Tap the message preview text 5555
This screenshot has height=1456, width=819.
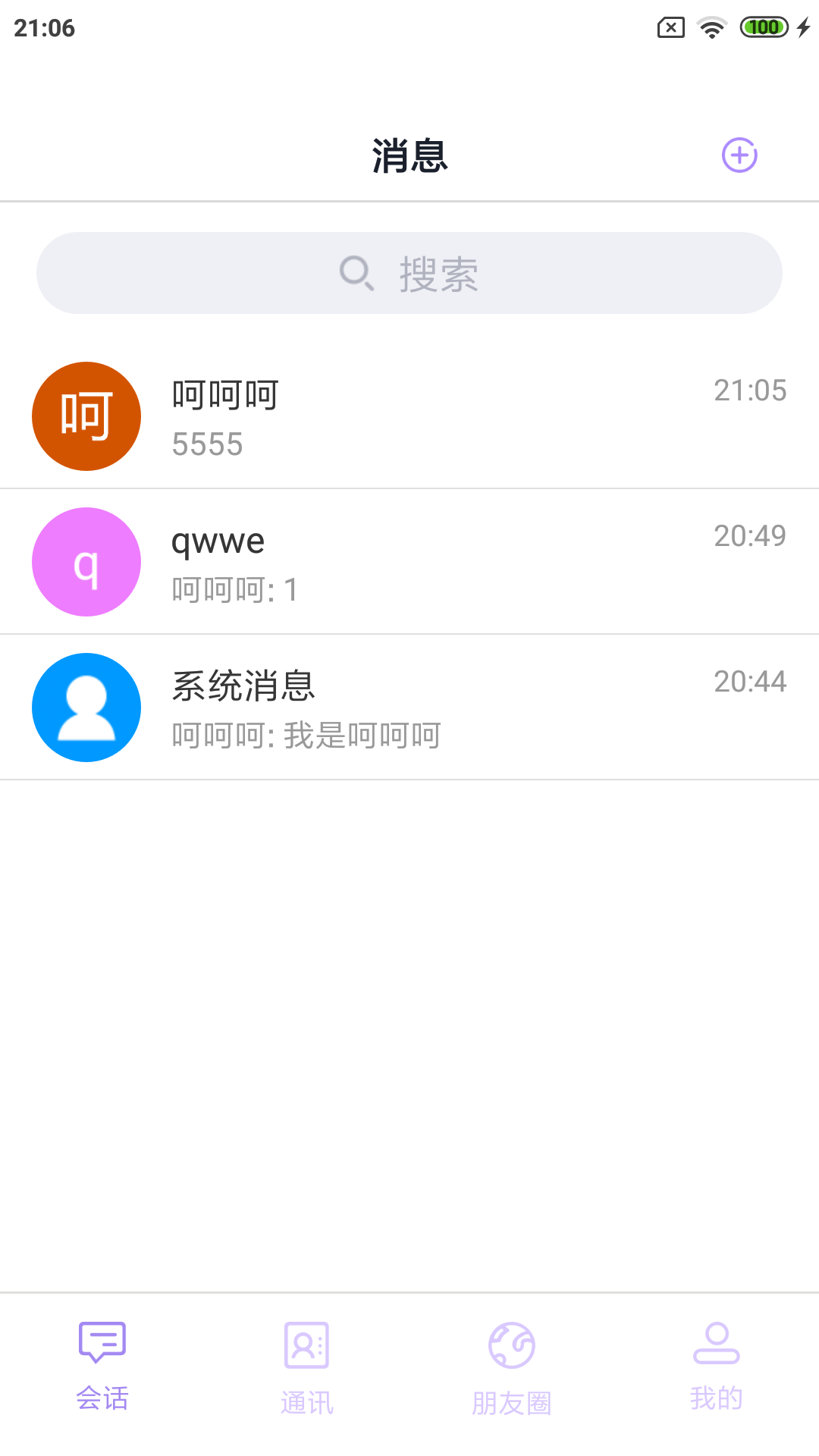[208, 444]
